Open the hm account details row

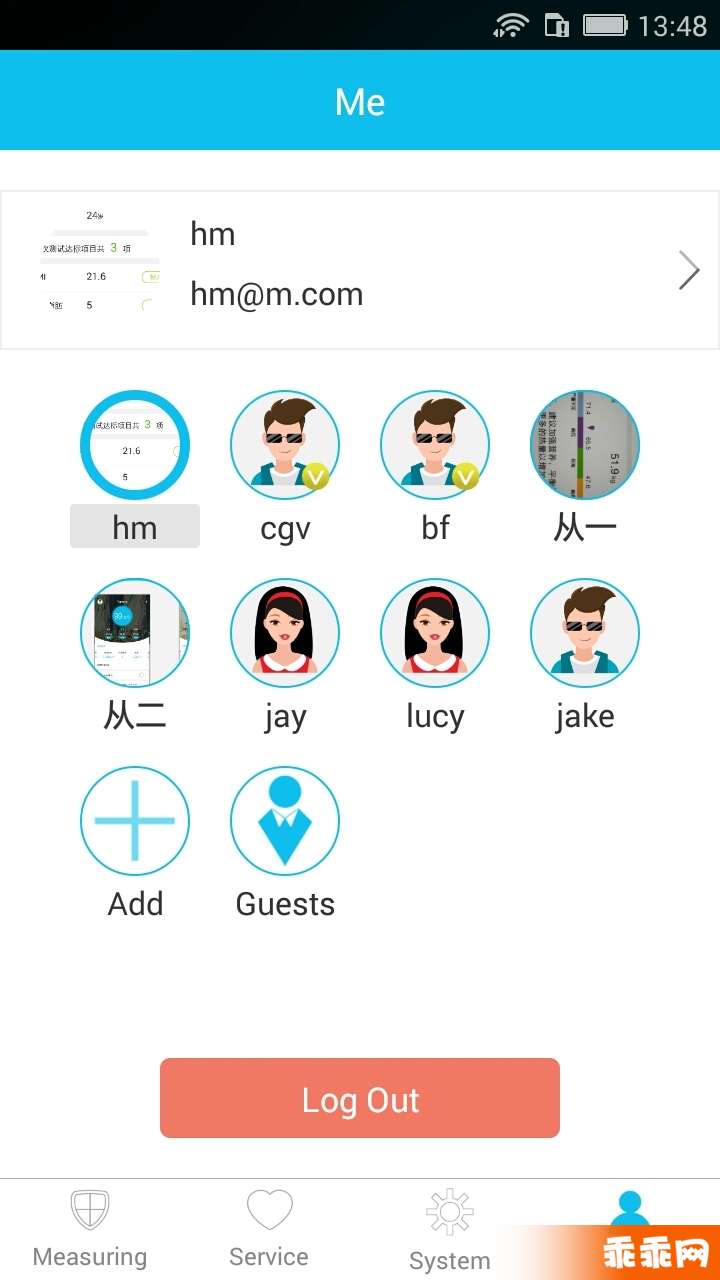pos(360,270)
